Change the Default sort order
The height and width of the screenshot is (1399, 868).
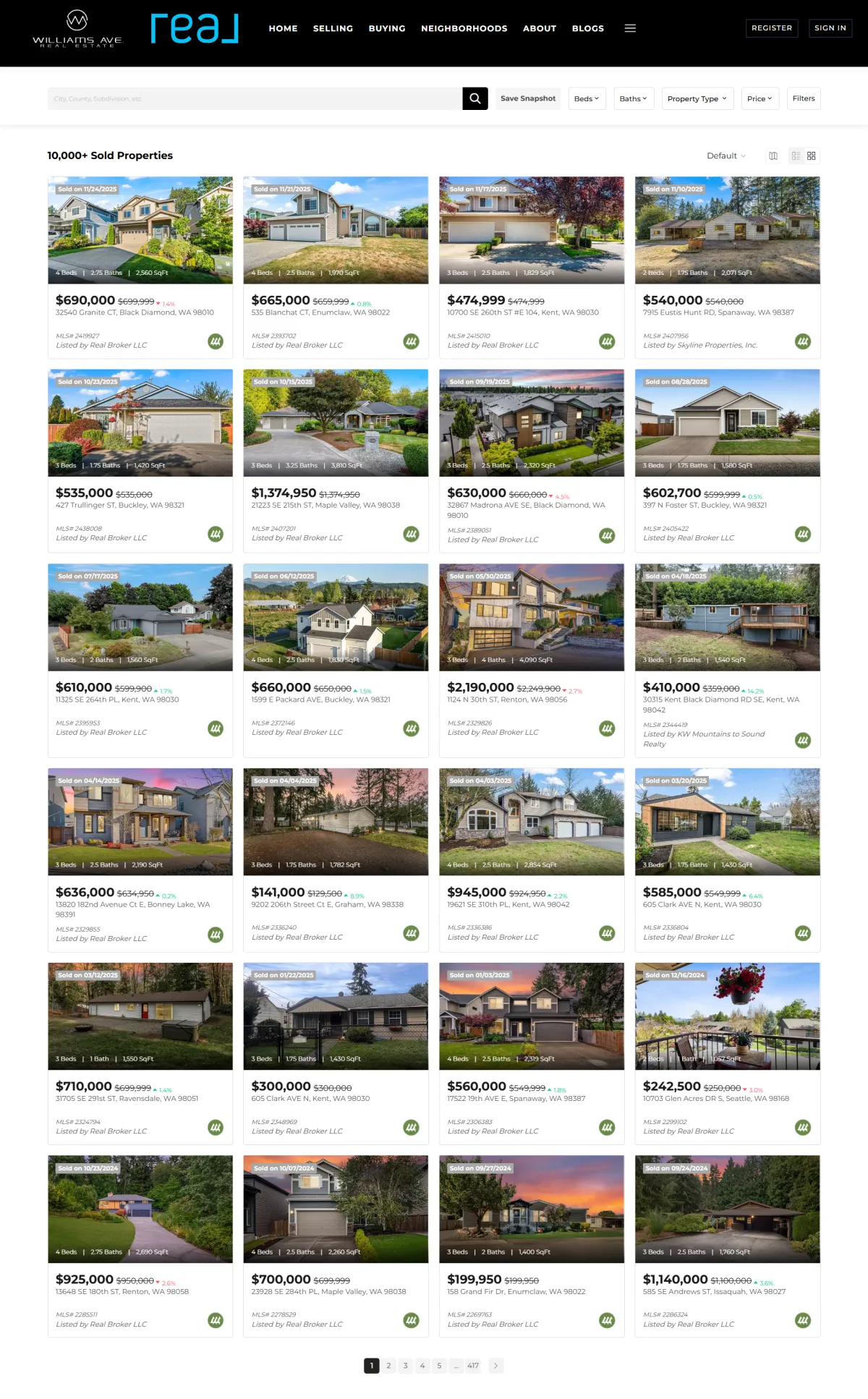coord(726,156)
